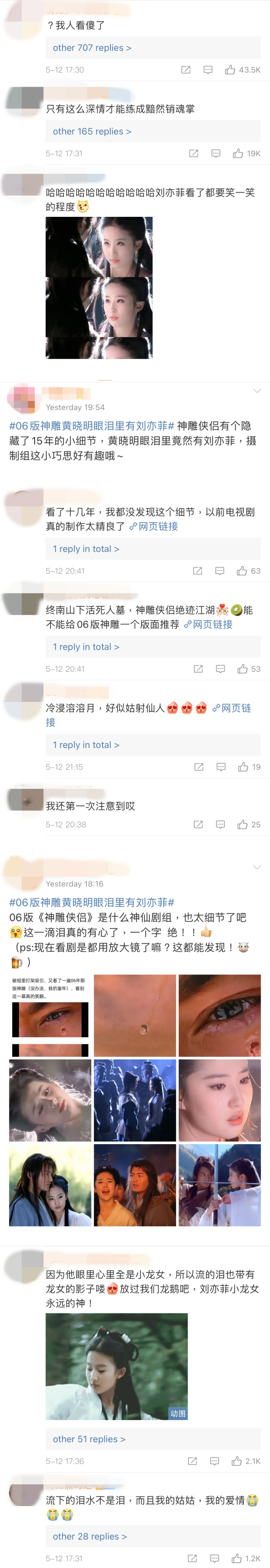Open 网页链接 in the 看了十几年 comment

[154, 526]
